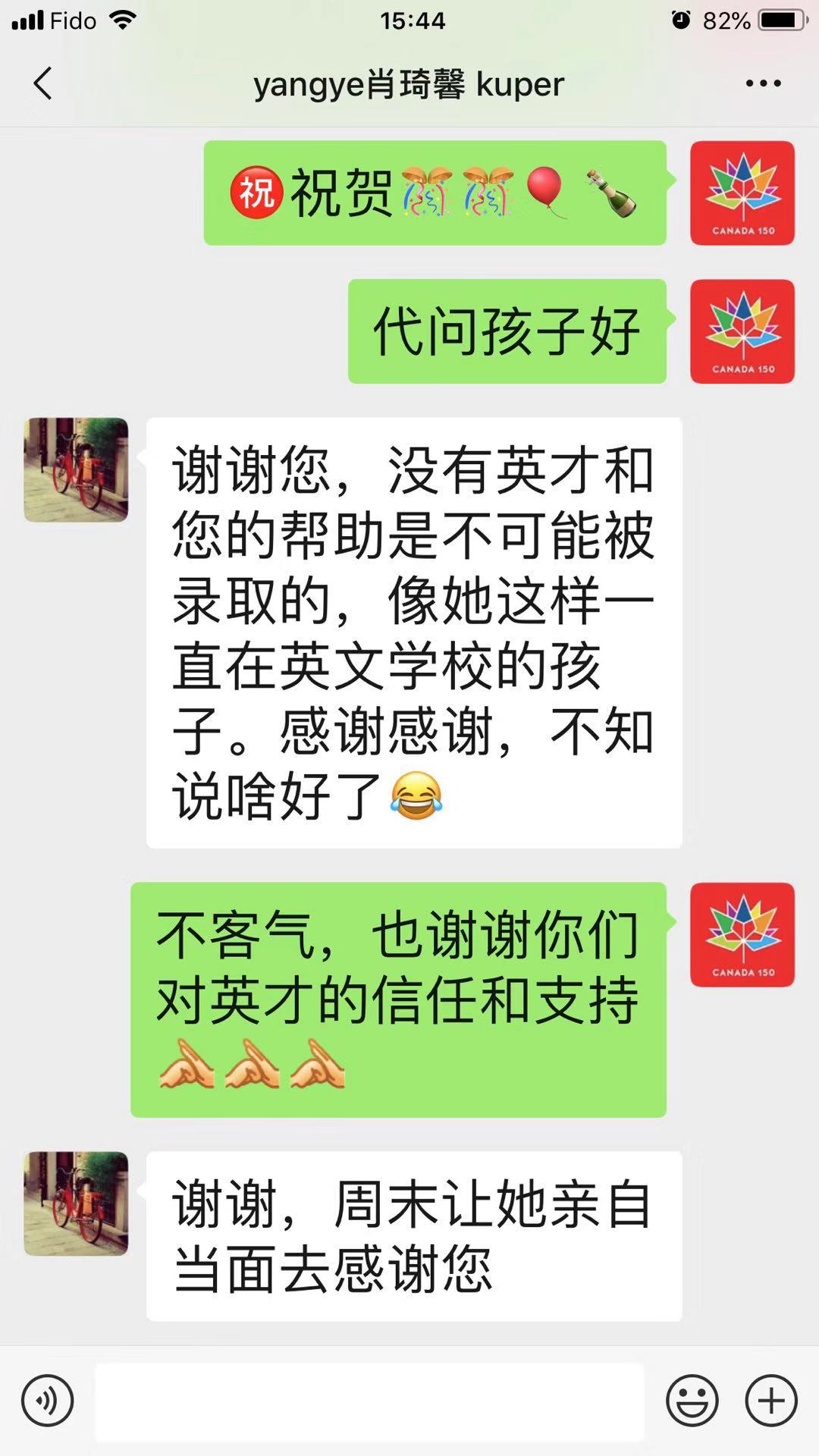Go back from the chat

pyautogui.click(x=43, y=83)
